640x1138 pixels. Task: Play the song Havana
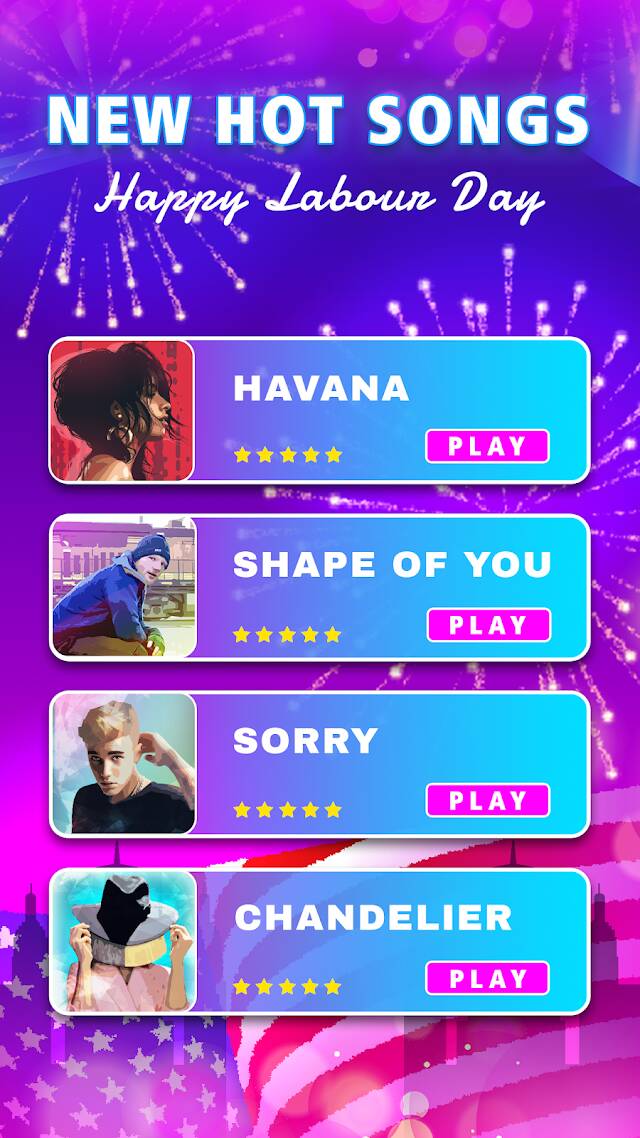pos(487,446)
